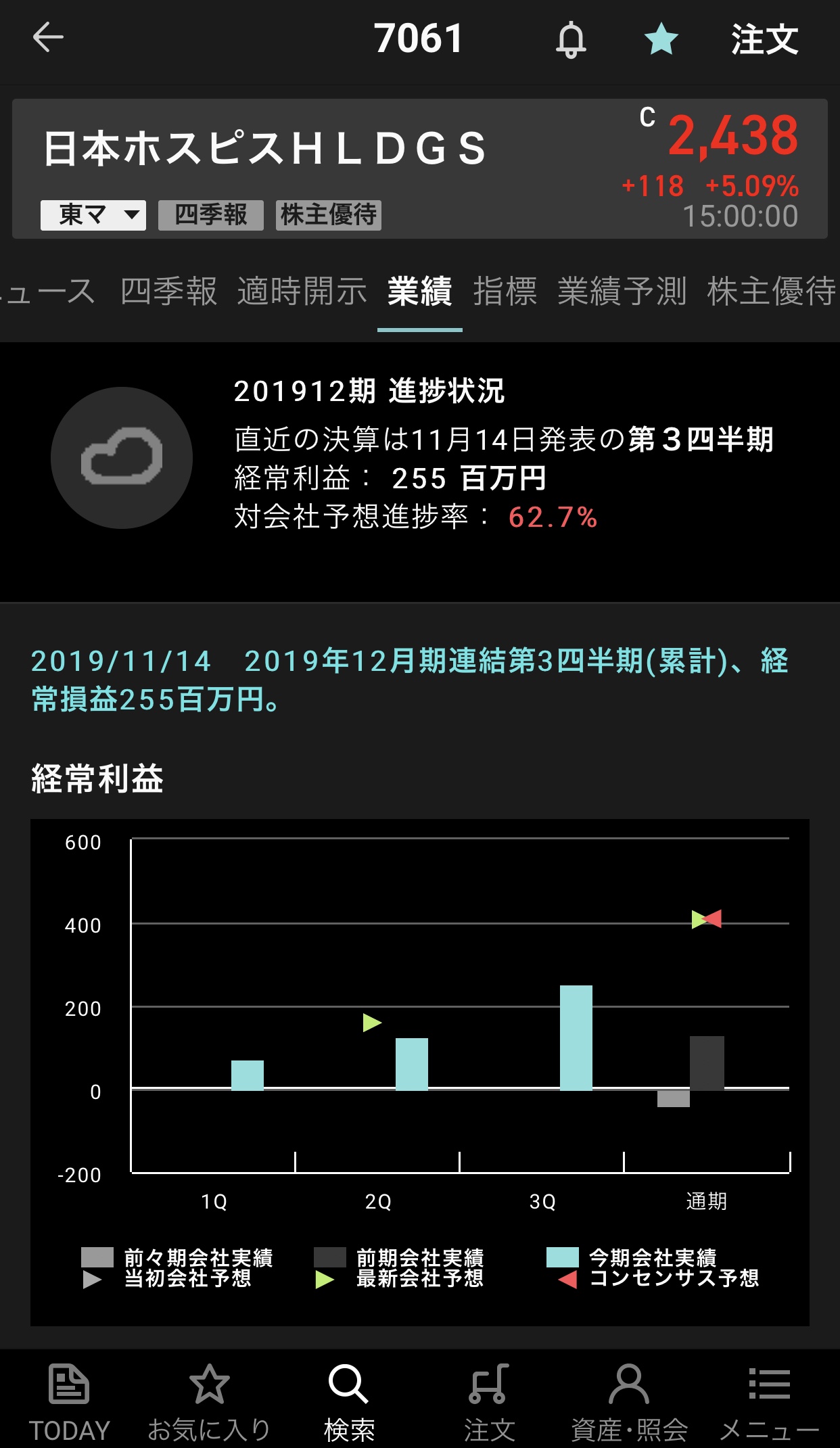Switch to the 業績予測 tab

pyautogui.click(x=622, y=291)
